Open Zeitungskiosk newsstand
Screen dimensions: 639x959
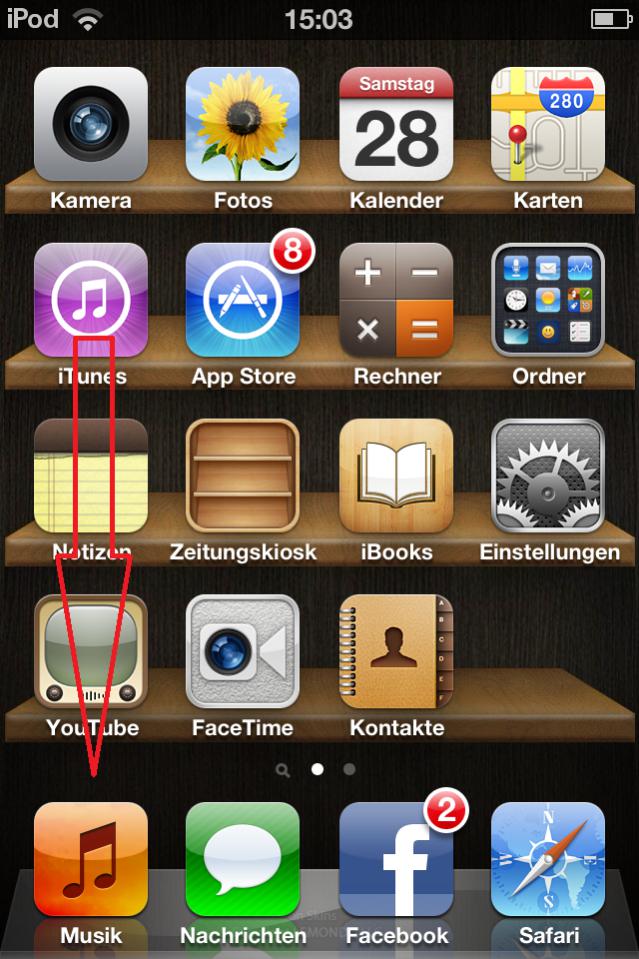pos(243,476)
